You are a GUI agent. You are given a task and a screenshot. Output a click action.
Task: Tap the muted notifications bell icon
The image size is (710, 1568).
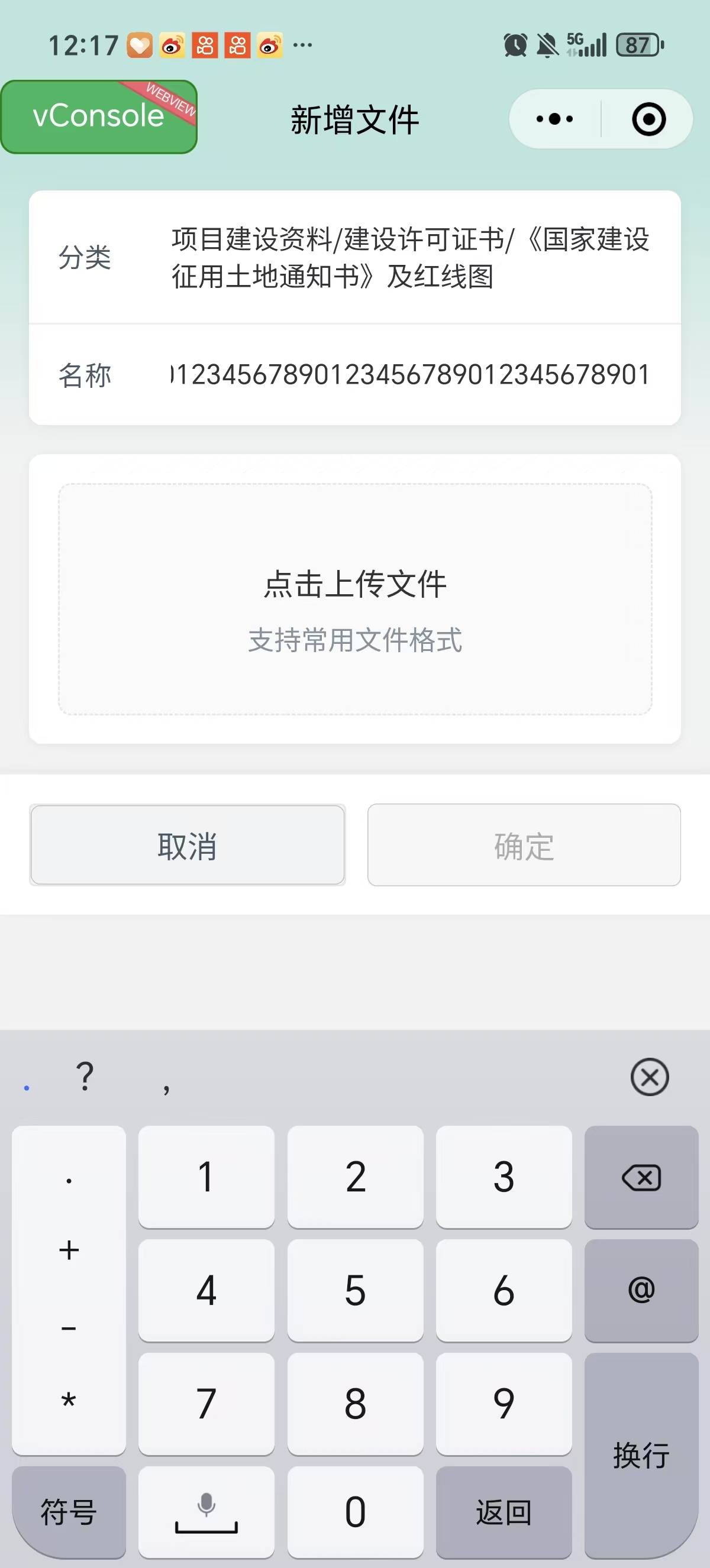[547, 44]
